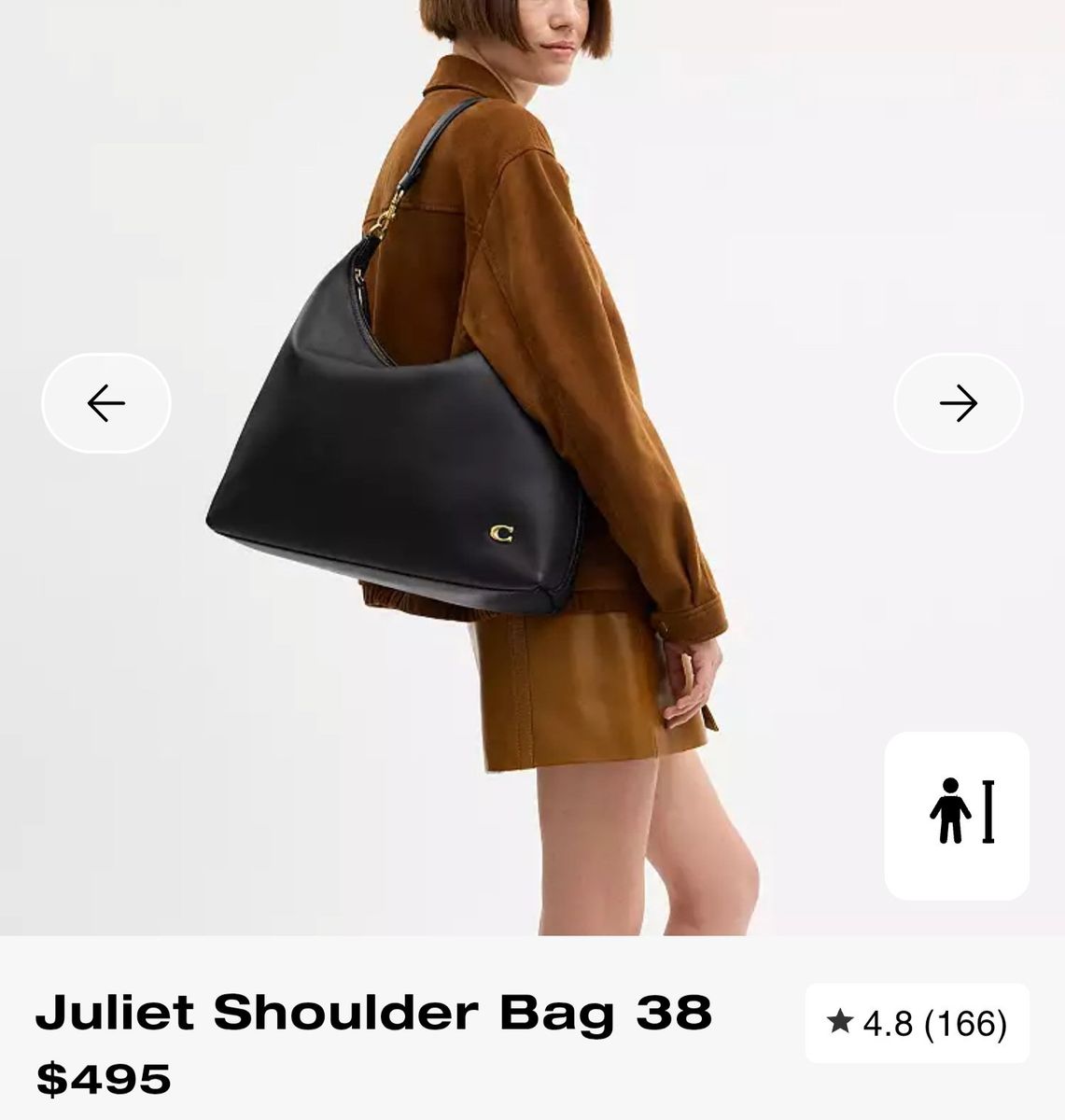1065x1120 pixels.
Task: Open the model size reference icon
Action: coord(957,815)
